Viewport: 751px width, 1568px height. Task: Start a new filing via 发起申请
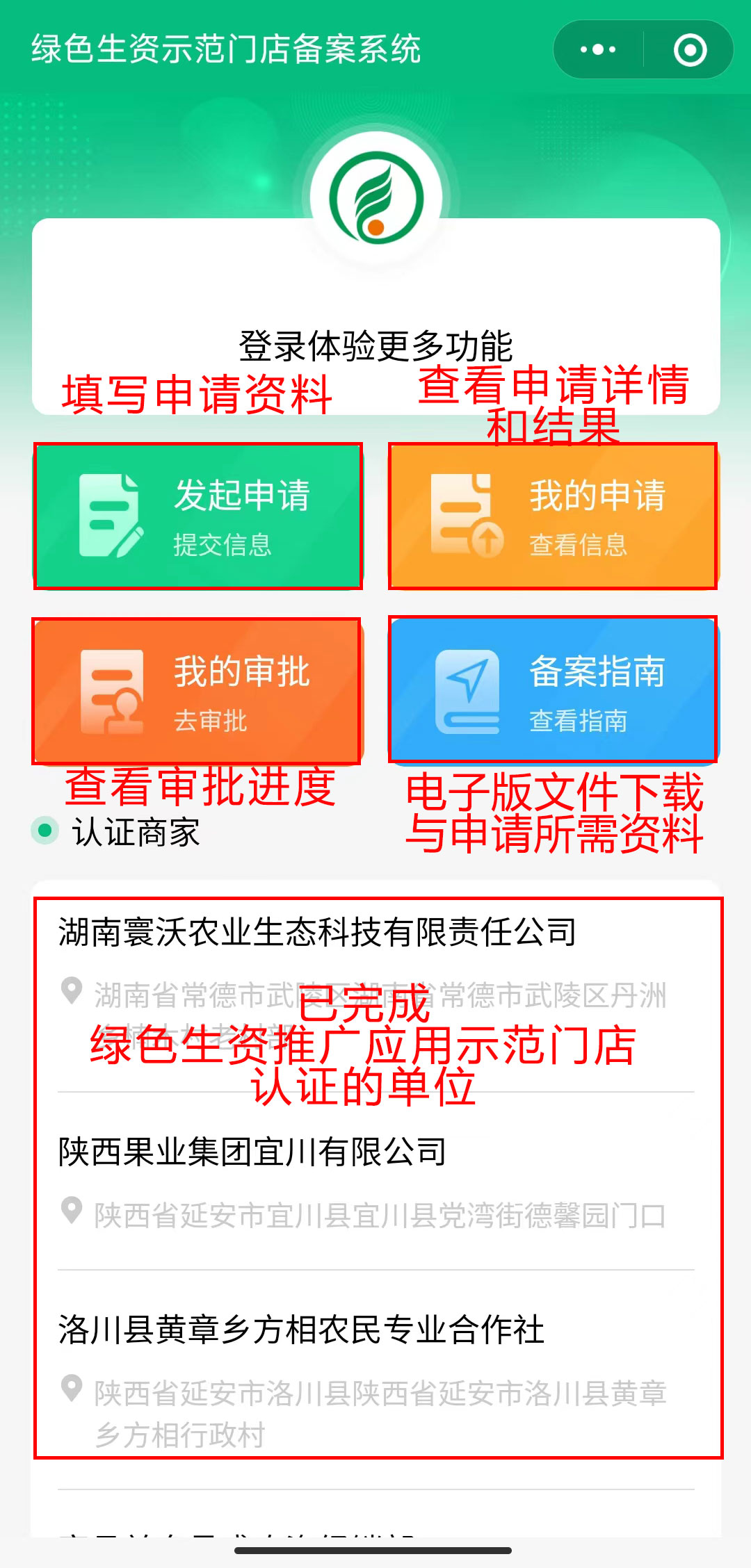(x=198, y=516)
